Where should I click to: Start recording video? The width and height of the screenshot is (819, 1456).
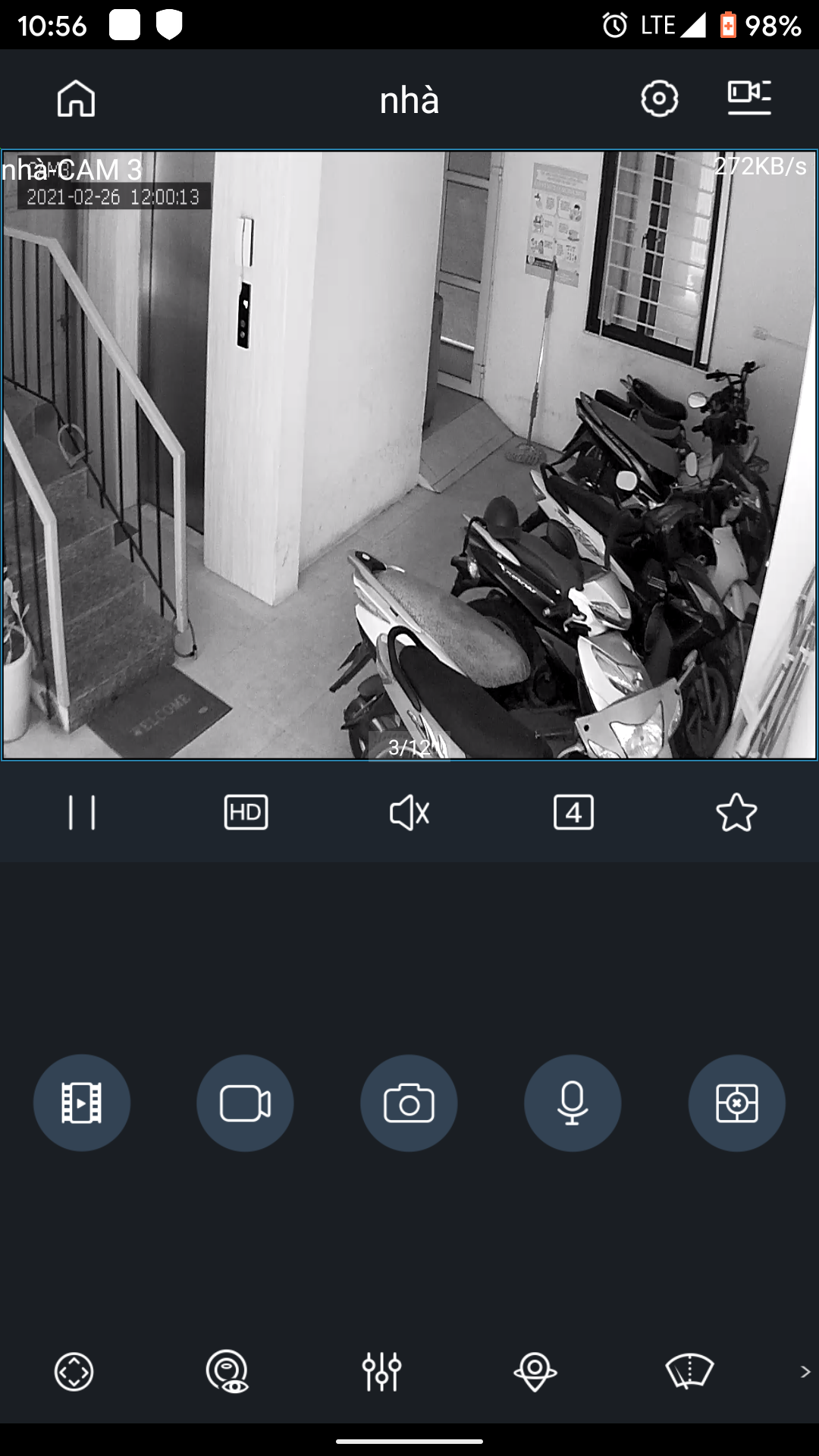pyautogui.click(x=245, y=1103)
